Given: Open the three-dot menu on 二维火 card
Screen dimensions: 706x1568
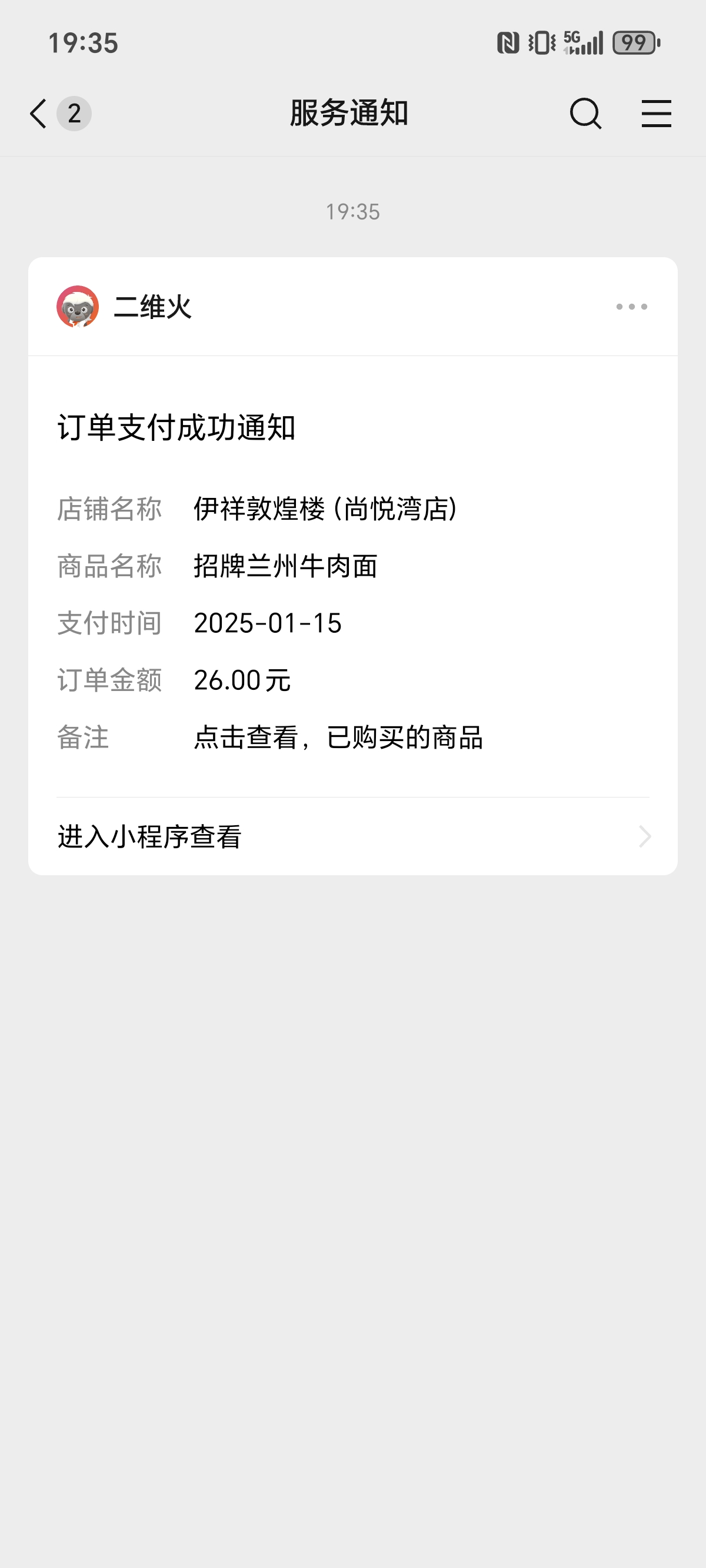Looking at the screenshot, I should (x=631, y=306).
